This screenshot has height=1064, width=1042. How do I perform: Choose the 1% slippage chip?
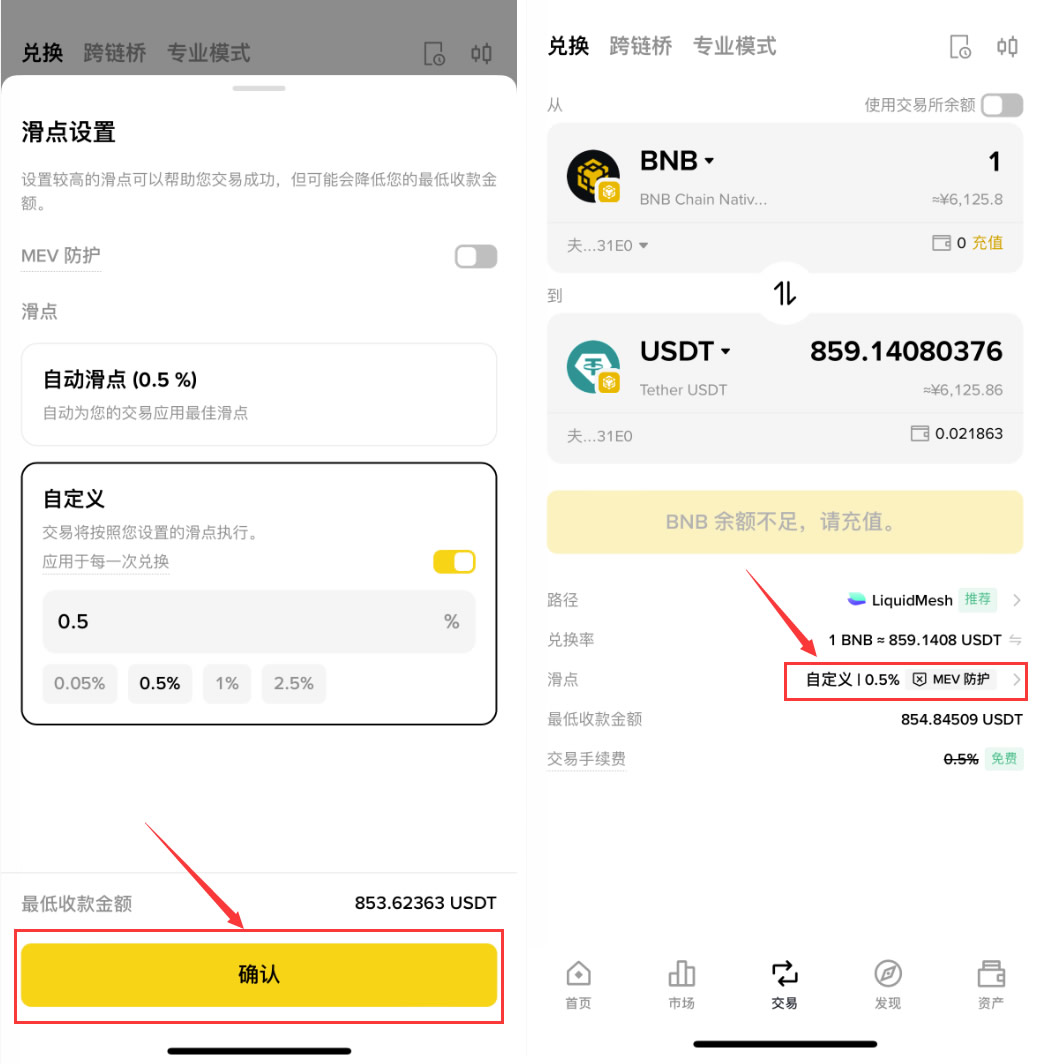(227, 684)
